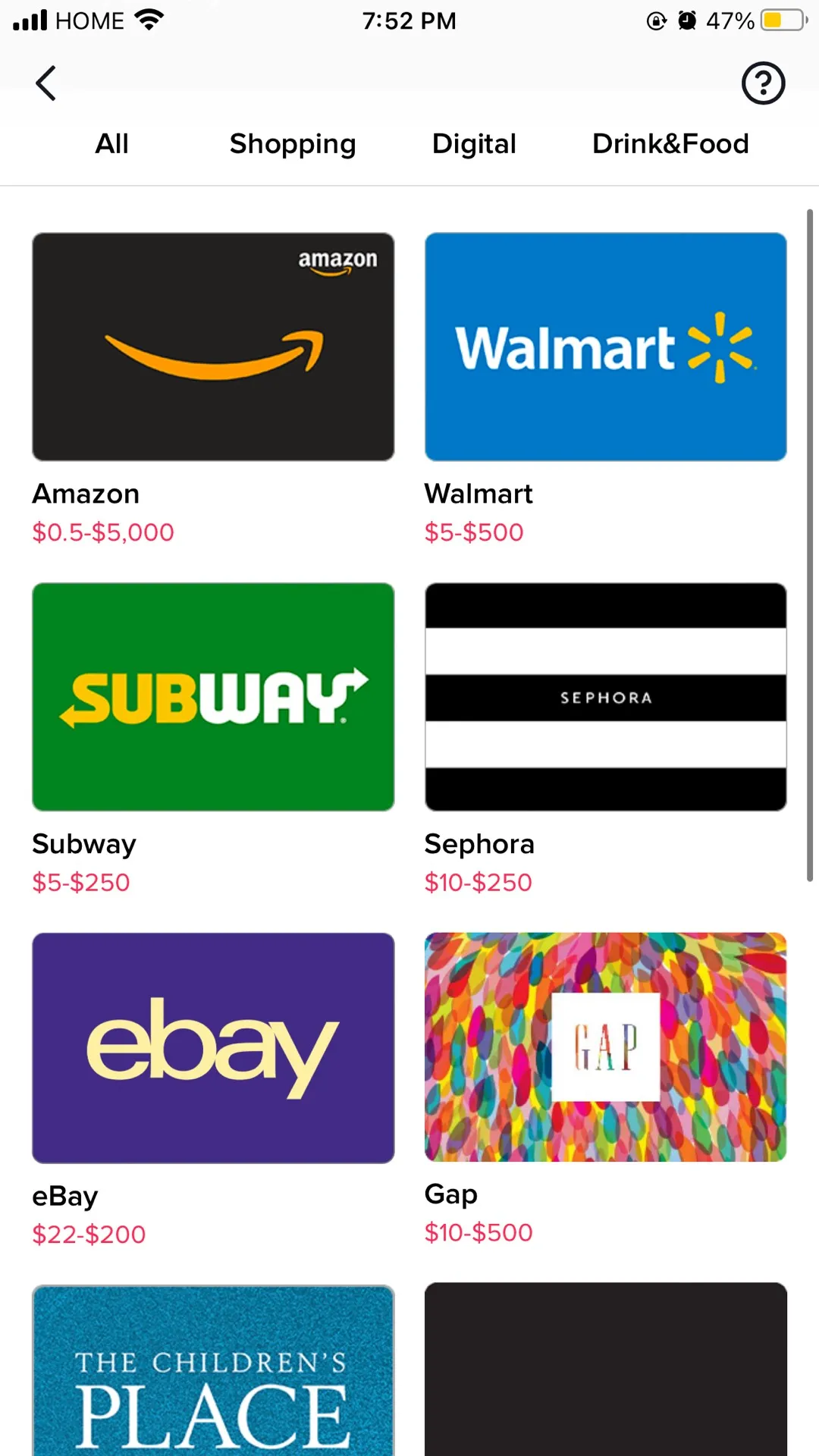Viewport: 819px width, 1456px height.
Task: Open the colorful Gap gift card
Action: coord(606,1049)
